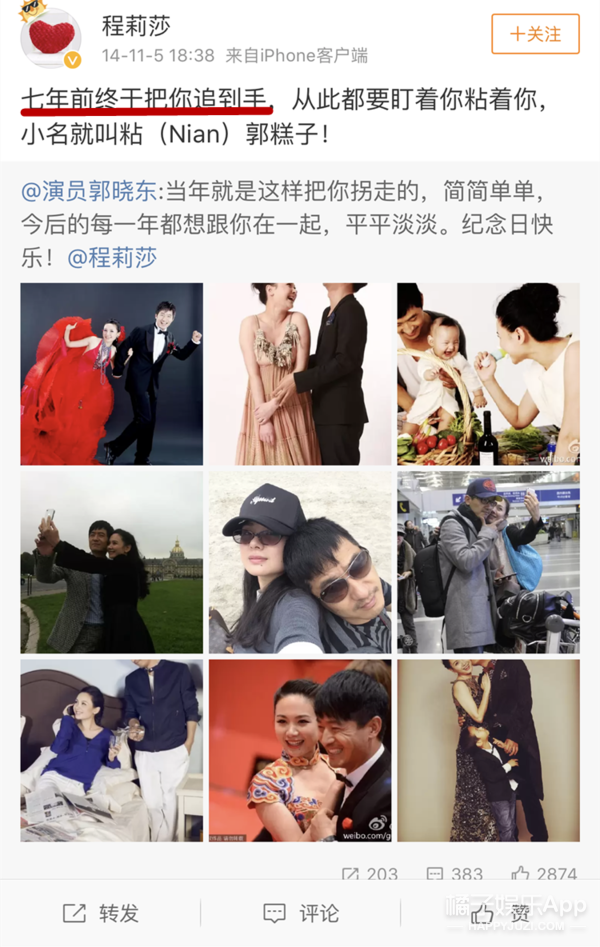Open the red carpet couple photo
Viewport: 600px width, 947px height.
pyautogui.click(x=300, y=750)
